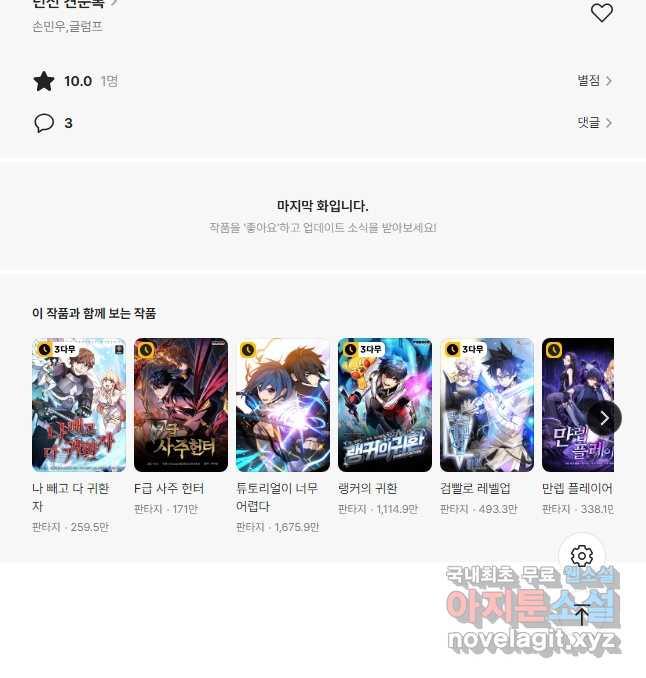This screenshot has height=678, width=646.
Task: Like this series with the heart icon
Action: pyautogui.click(x=601, y=13)
